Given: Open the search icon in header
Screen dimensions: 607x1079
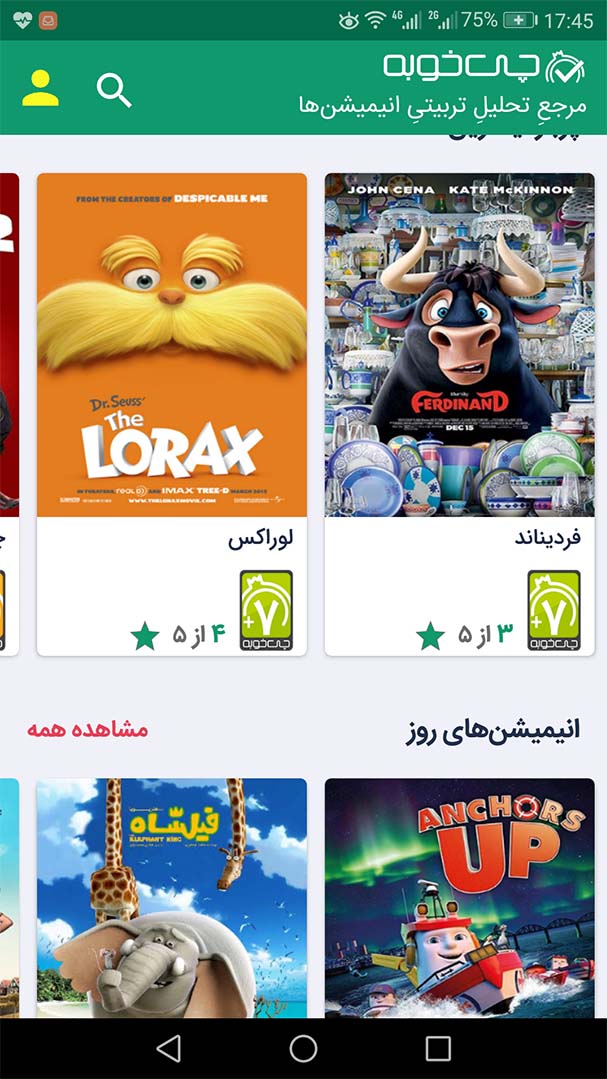Looking at the screenshot, I should 114,89.
